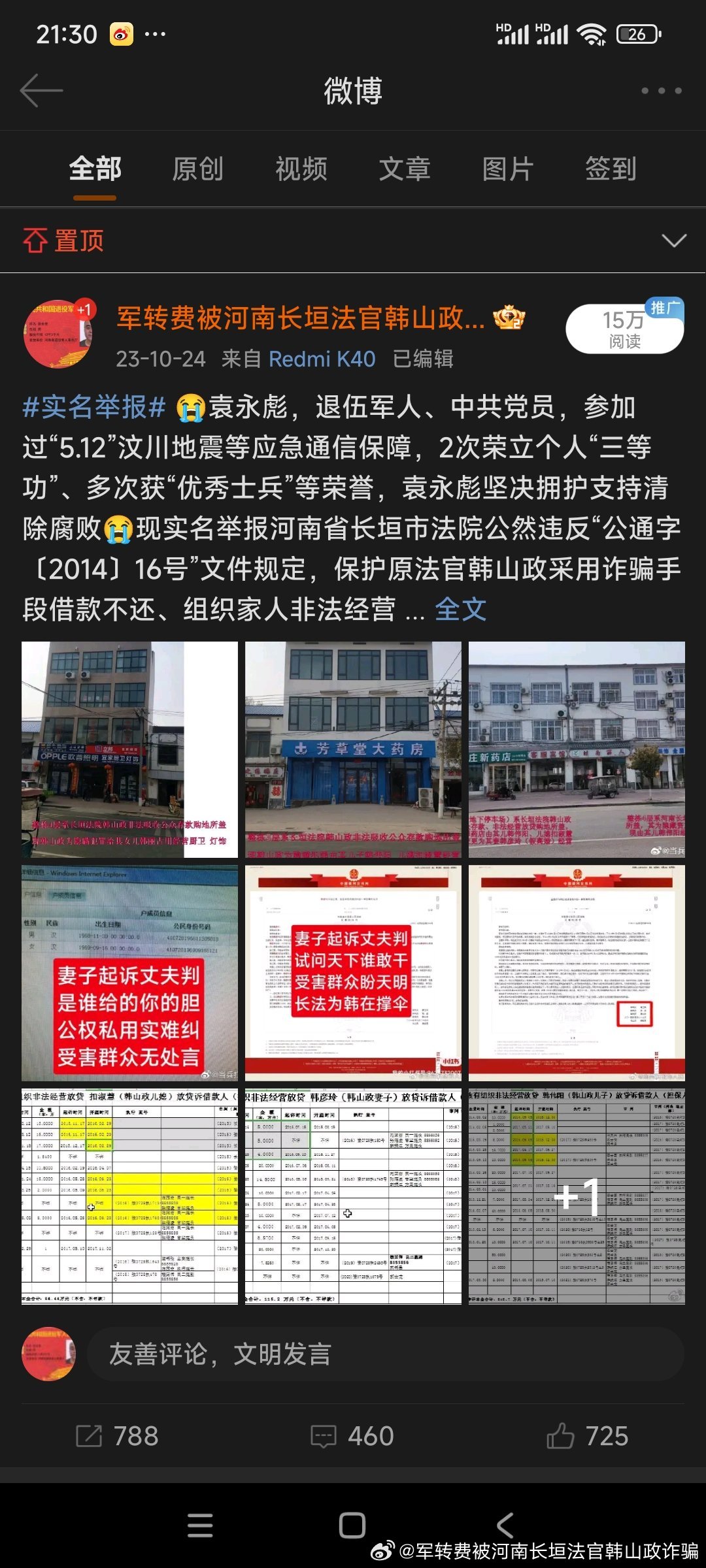View the +1 extra images tile
Image resolution: width=706 pixels, height=1568 pixels.
click(x=577, y=1197)
